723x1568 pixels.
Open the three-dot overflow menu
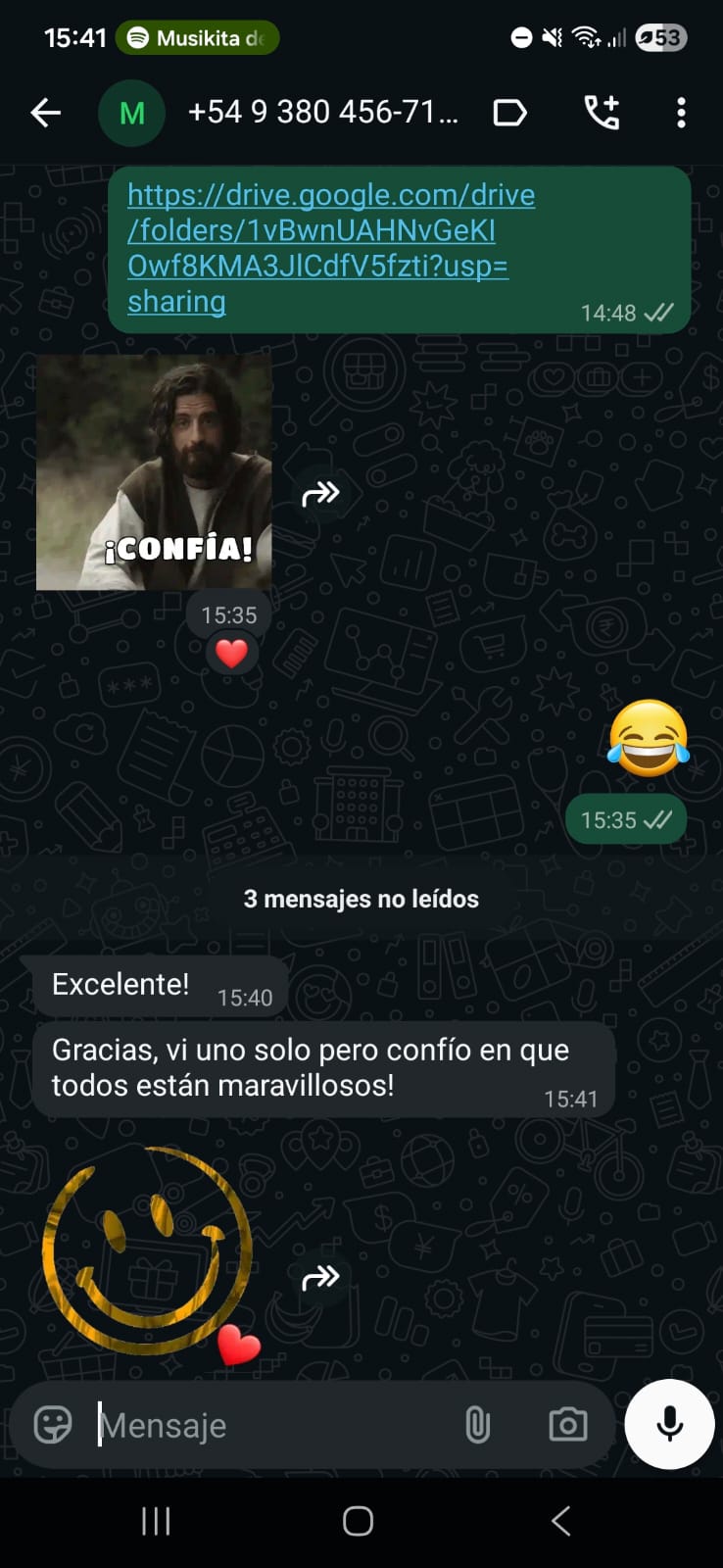pos(681,113)
